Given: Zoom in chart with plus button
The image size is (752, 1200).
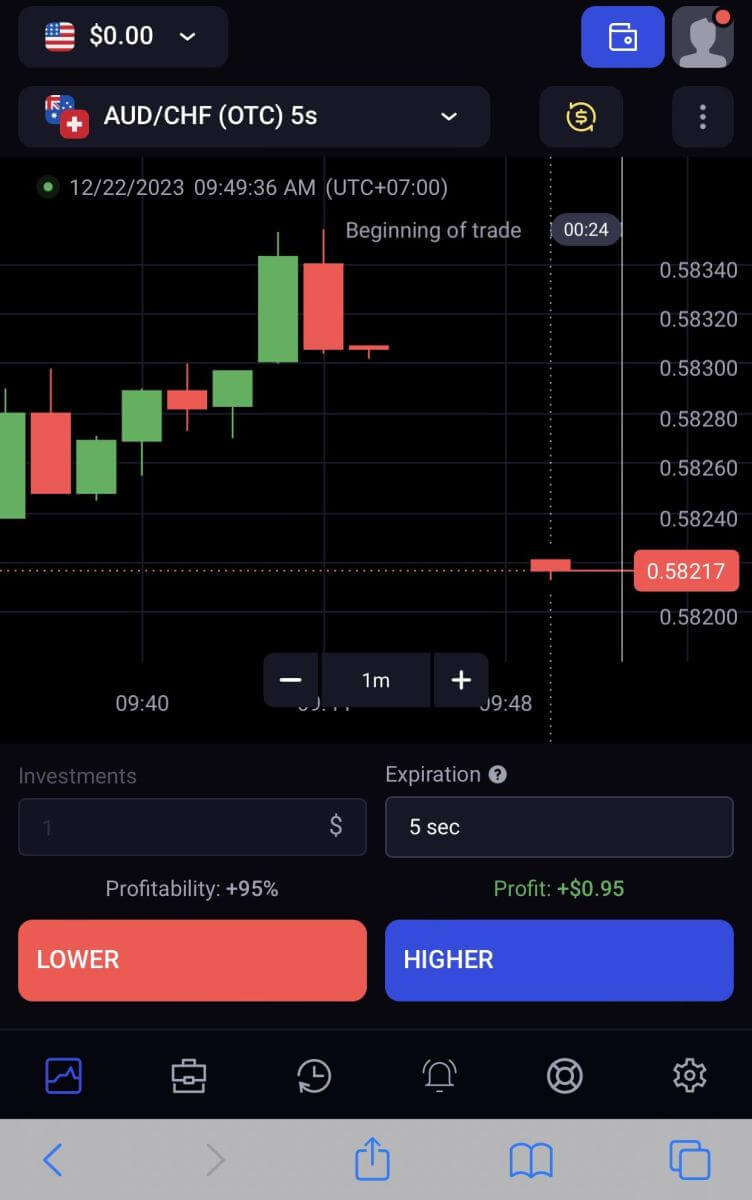Looking at the screenshot, I should [461, 680].
